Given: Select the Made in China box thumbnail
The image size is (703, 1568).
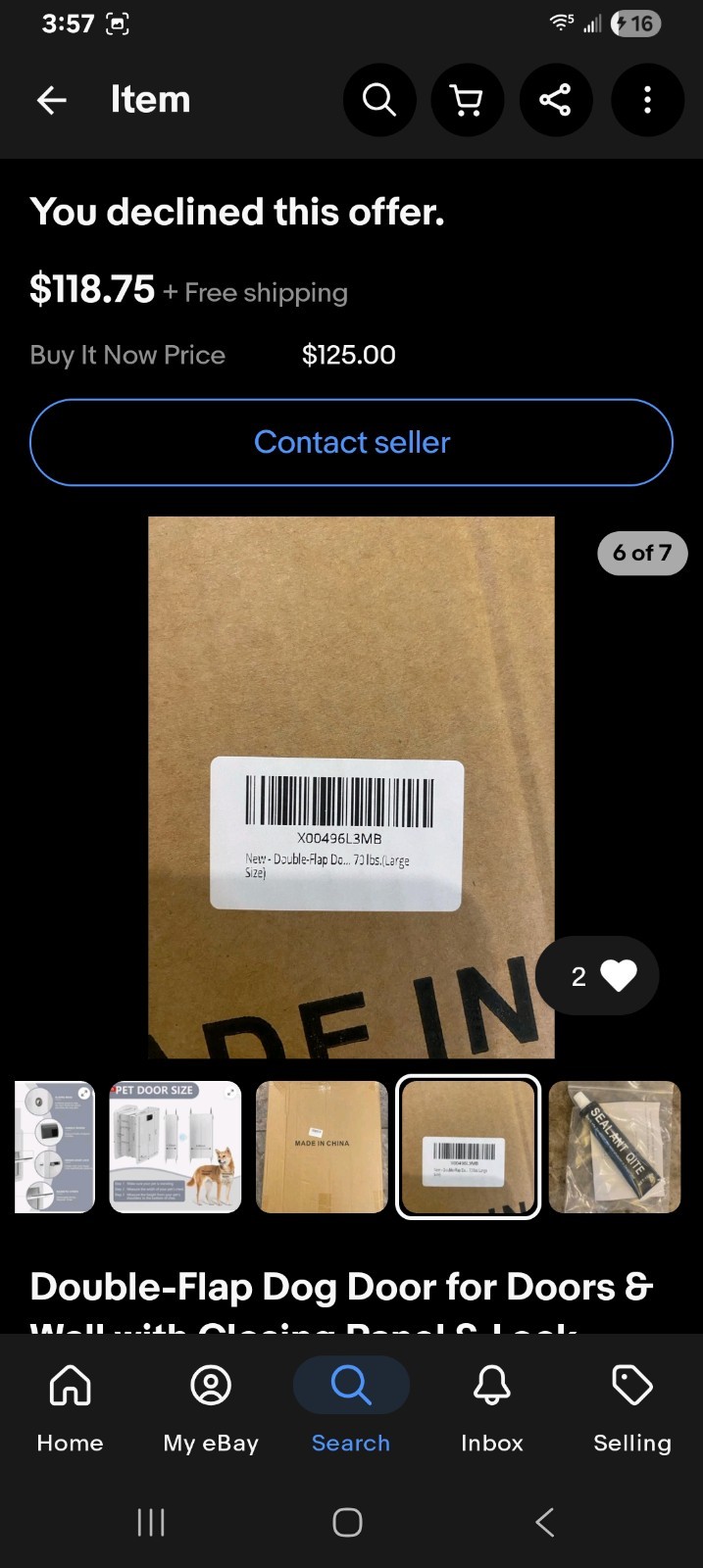Looking at the screenshot, I should click(322, 1147).
